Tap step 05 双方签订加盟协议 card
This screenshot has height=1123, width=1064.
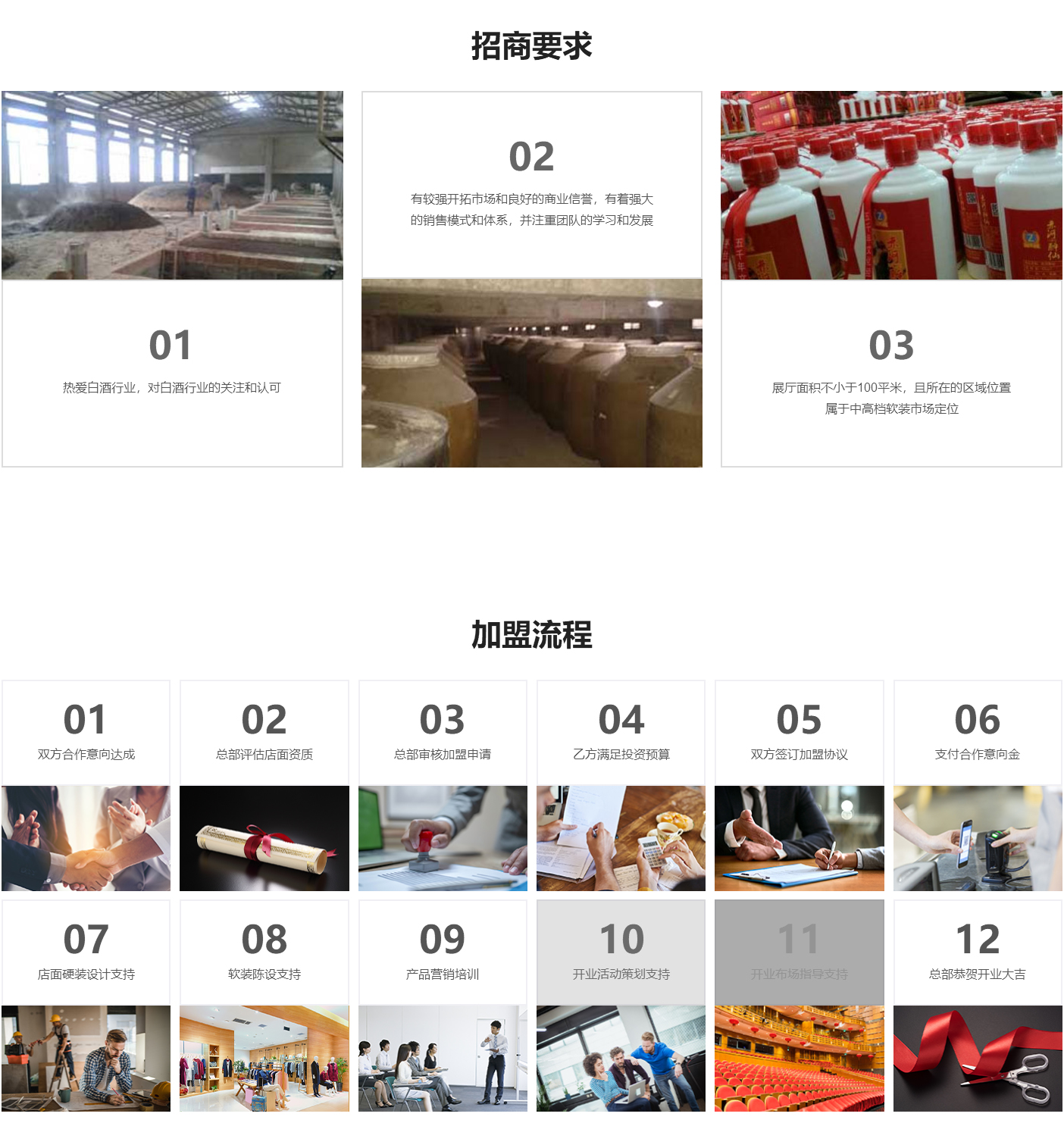click(799, 733)
